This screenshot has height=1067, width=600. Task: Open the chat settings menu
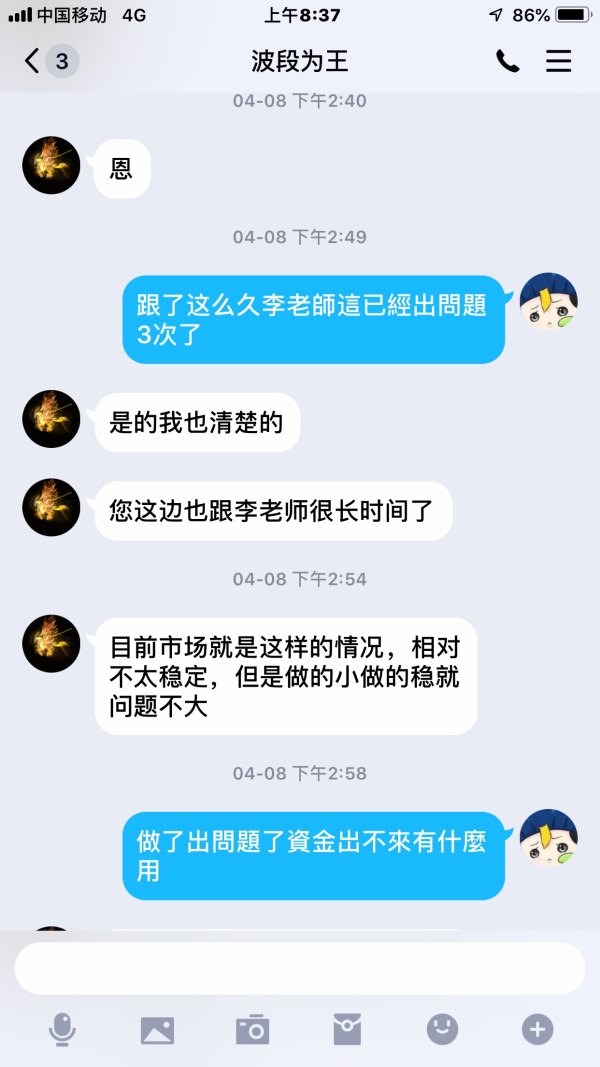pos(558,61)
